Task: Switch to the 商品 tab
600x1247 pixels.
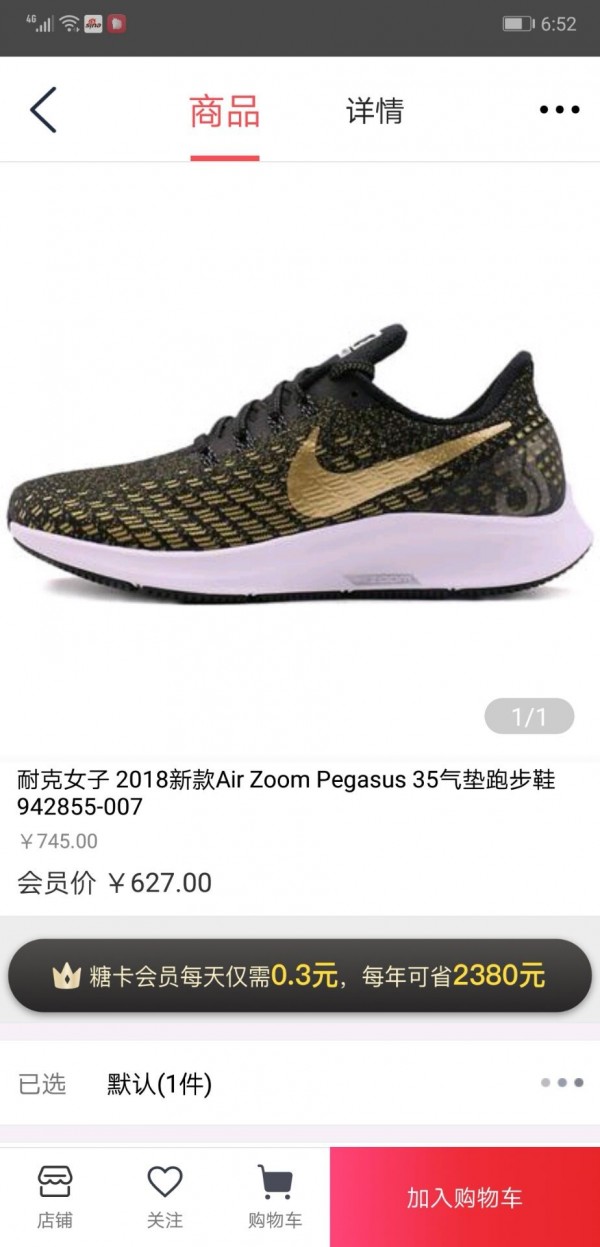Action: pos(225,112)
